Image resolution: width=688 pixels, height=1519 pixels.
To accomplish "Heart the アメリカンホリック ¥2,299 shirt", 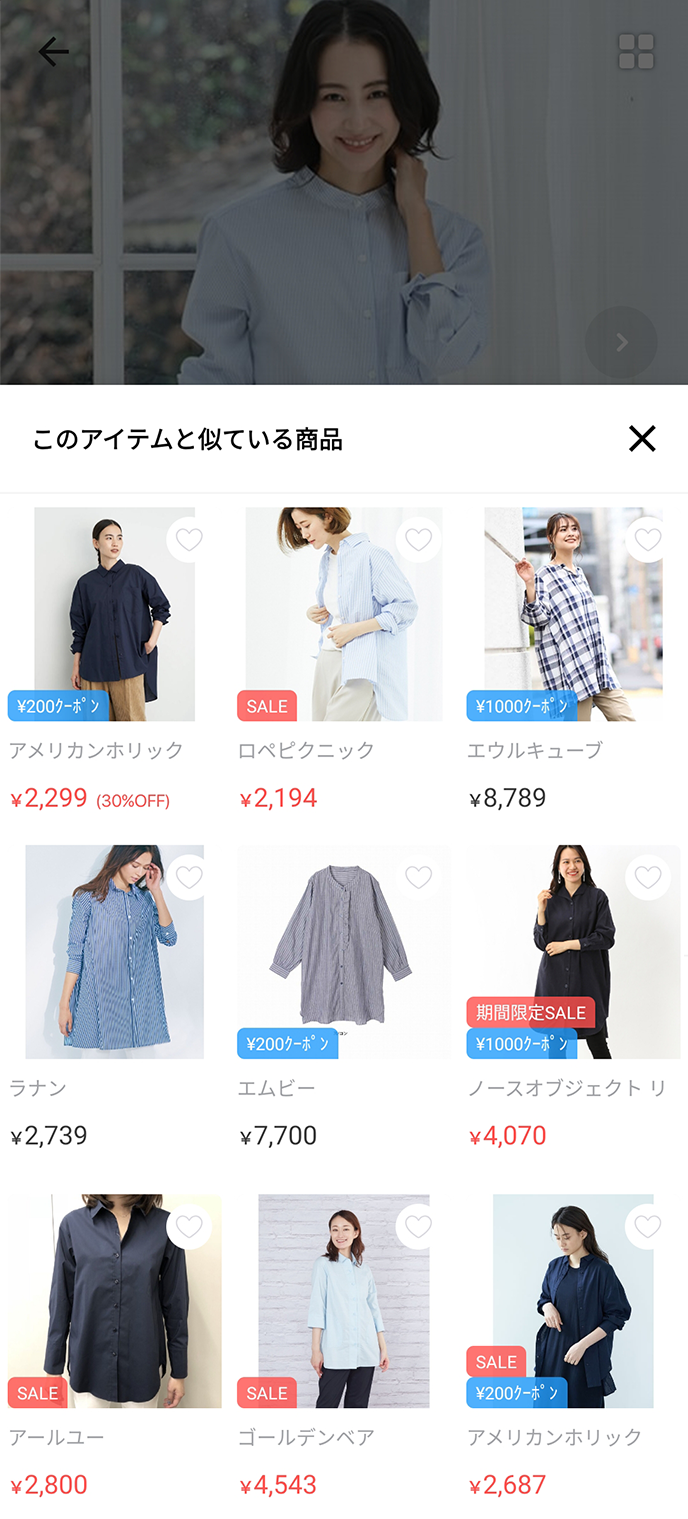I will coord(189,540).
